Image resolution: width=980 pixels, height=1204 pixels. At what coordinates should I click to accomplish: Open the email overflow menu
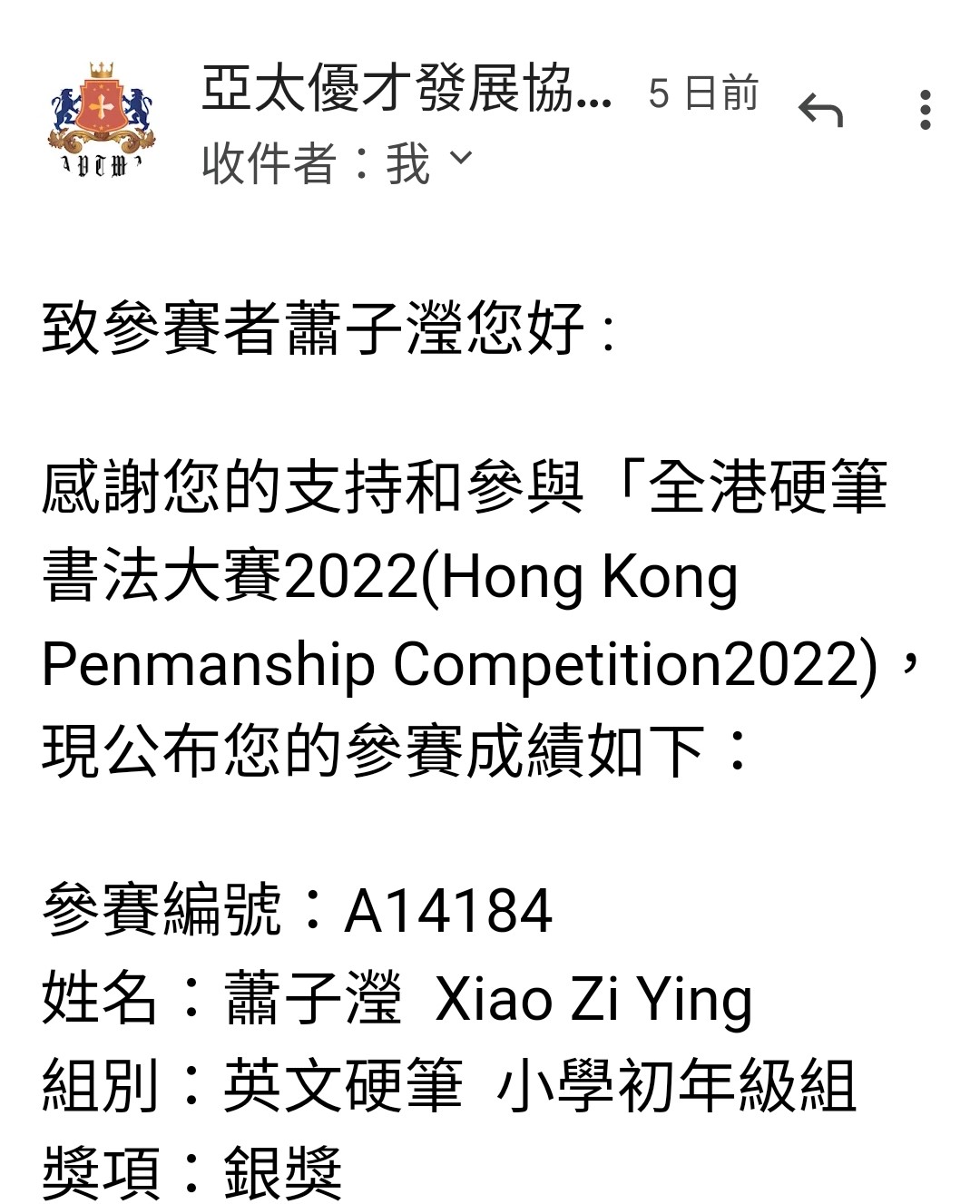925,110
